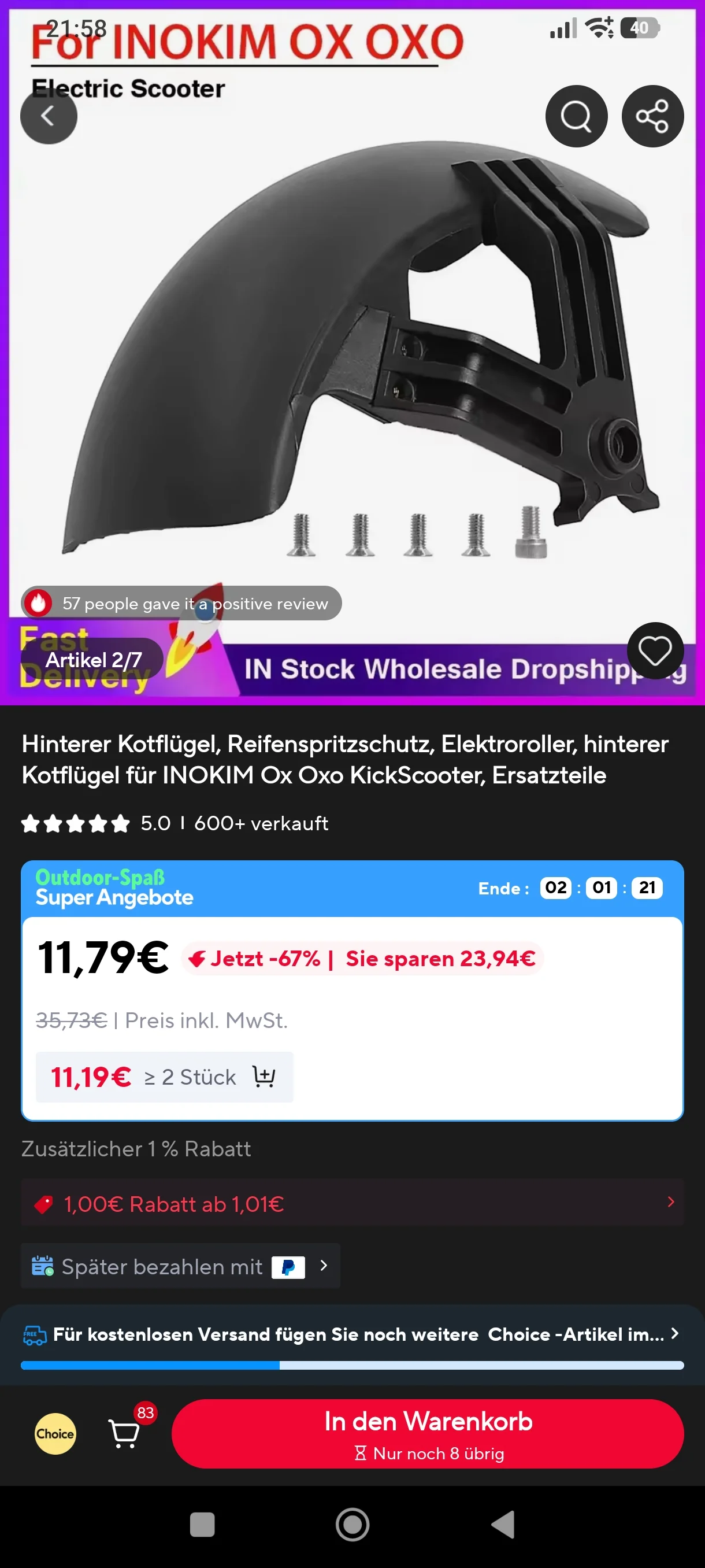Expand the kostenloser Versand Choice banner
This screenshot has width=705, height=1568.
(x=352, y=1334)
